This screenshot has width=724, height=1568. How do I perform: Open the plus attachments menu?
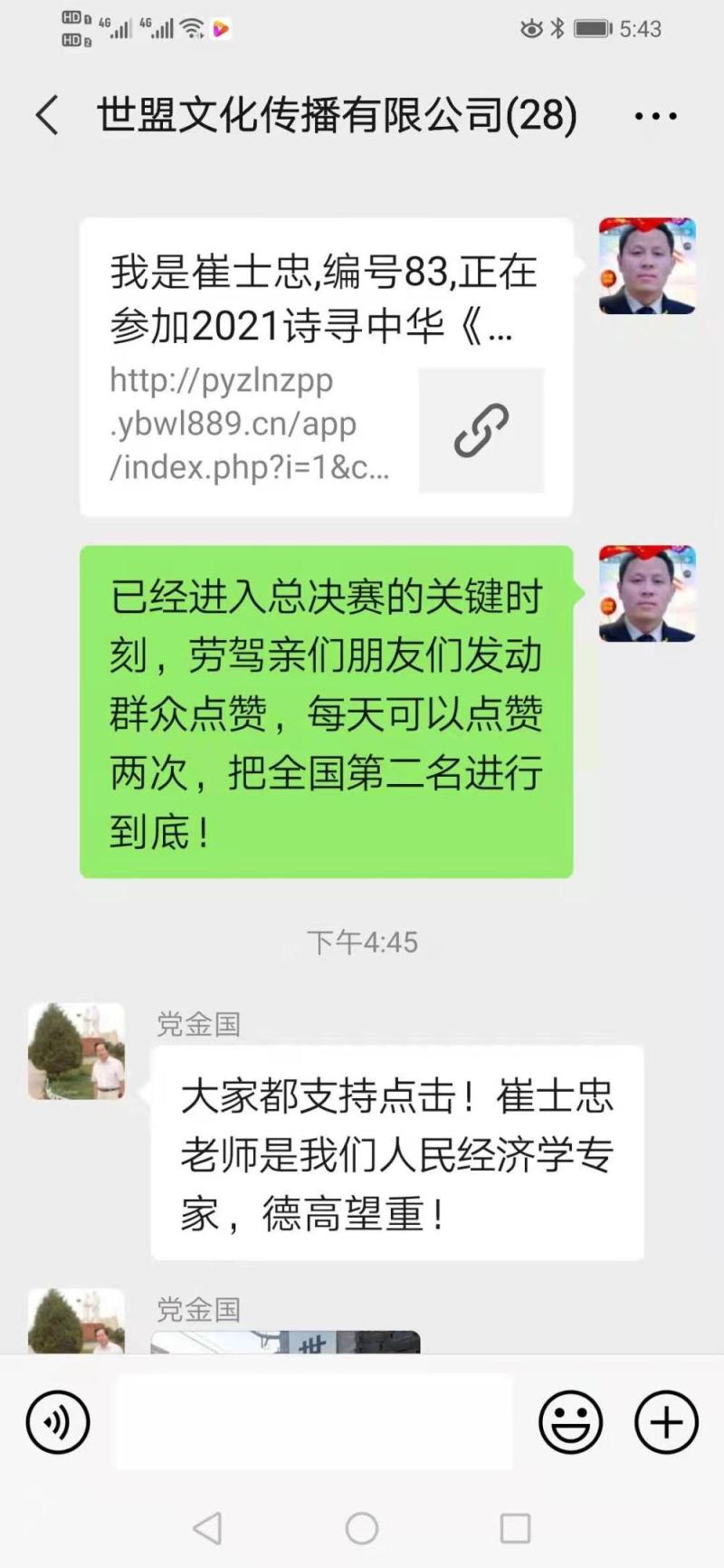click(x=666, y=1422)
